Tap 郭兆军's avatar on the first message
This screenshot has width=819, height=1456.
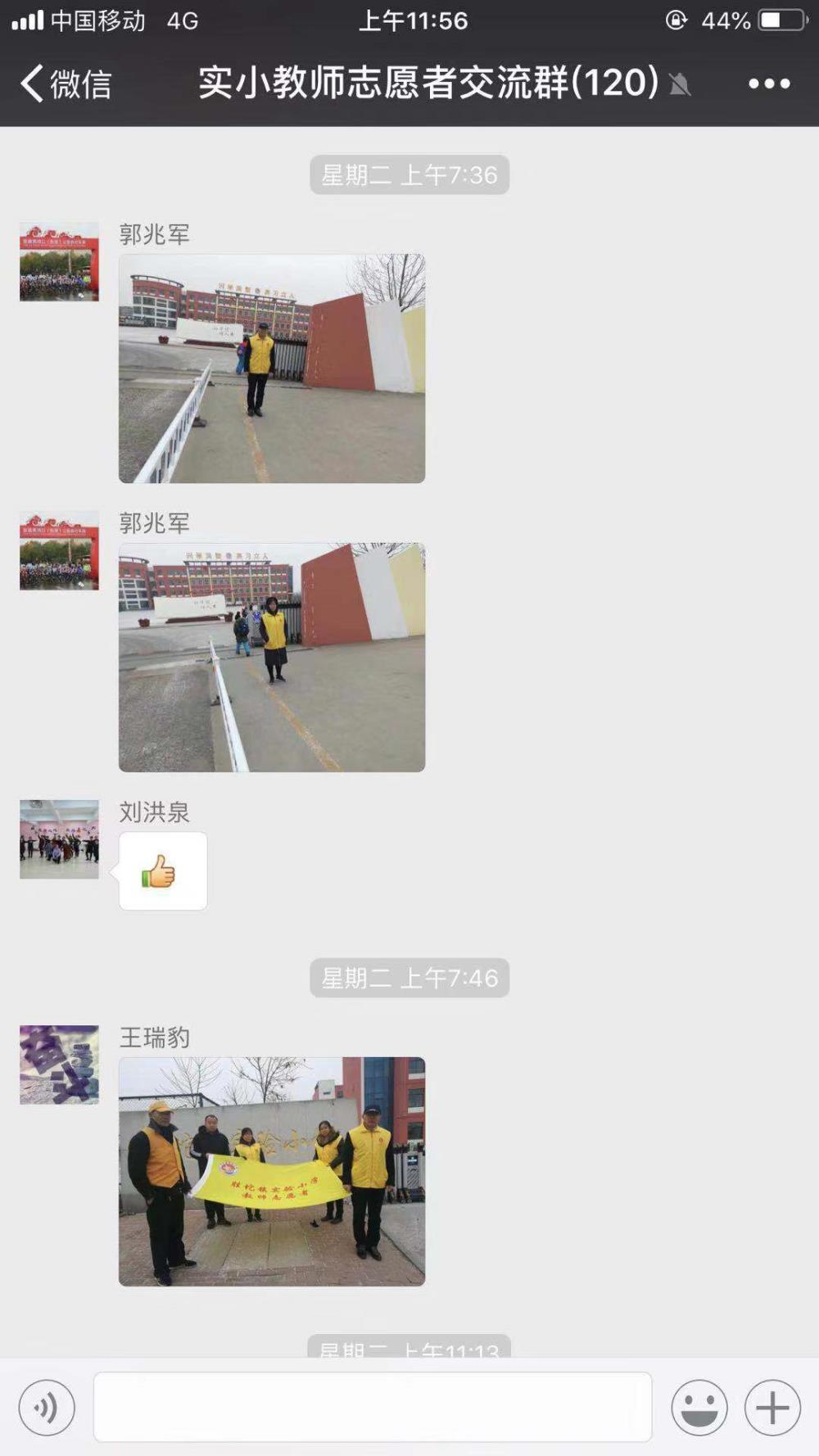coord(59,262)
